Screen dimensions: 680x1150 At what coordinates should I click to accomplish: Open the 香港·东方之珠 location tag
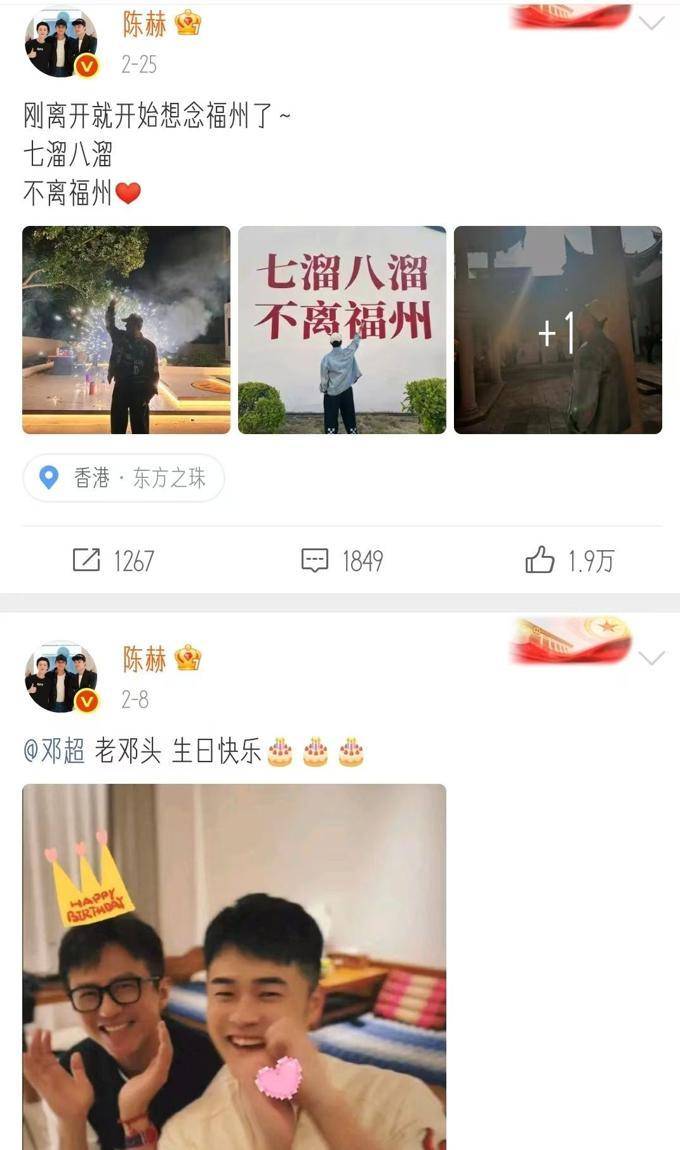point(123,478)
